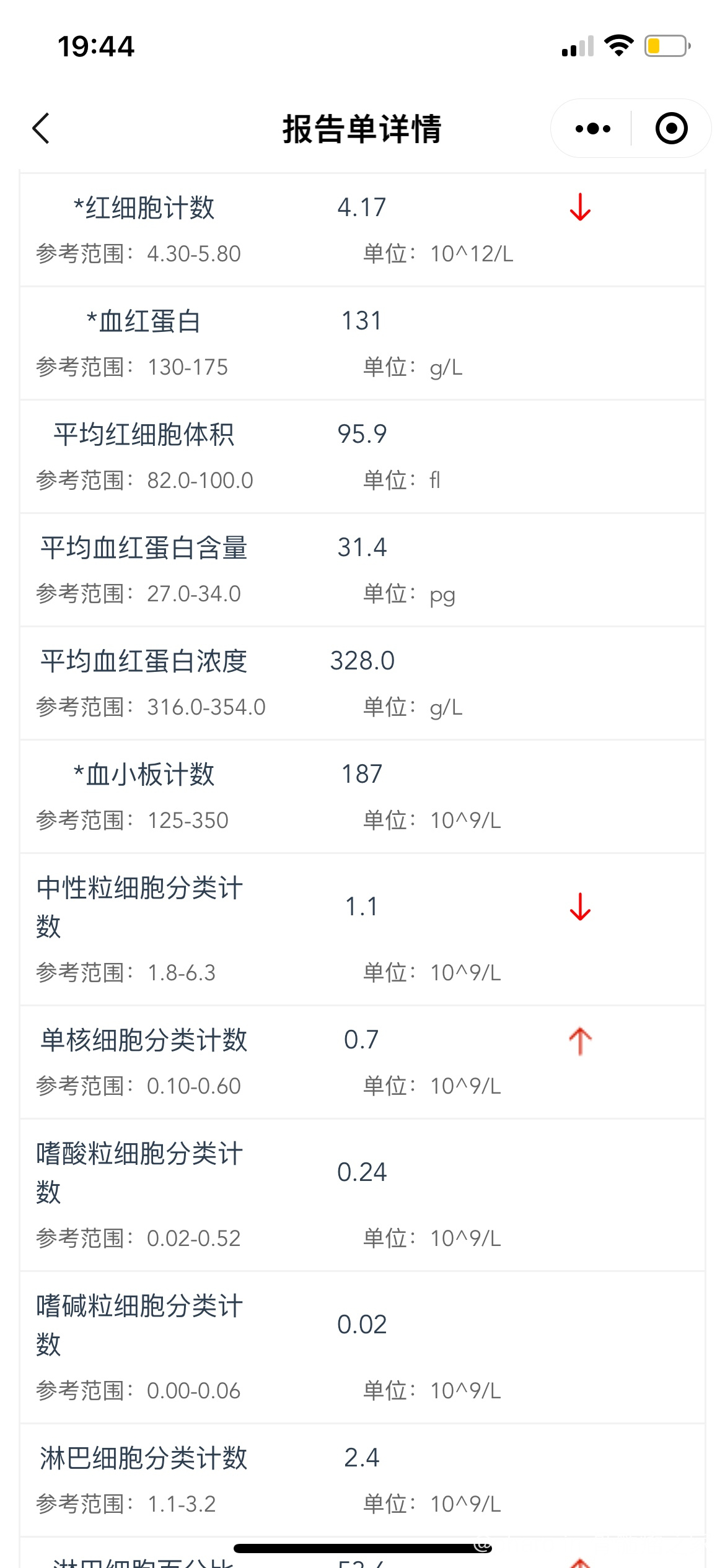The width and height of the screenshot is (725, 1568).
Task: Go back using the header arrow
Action: (41, 129)
